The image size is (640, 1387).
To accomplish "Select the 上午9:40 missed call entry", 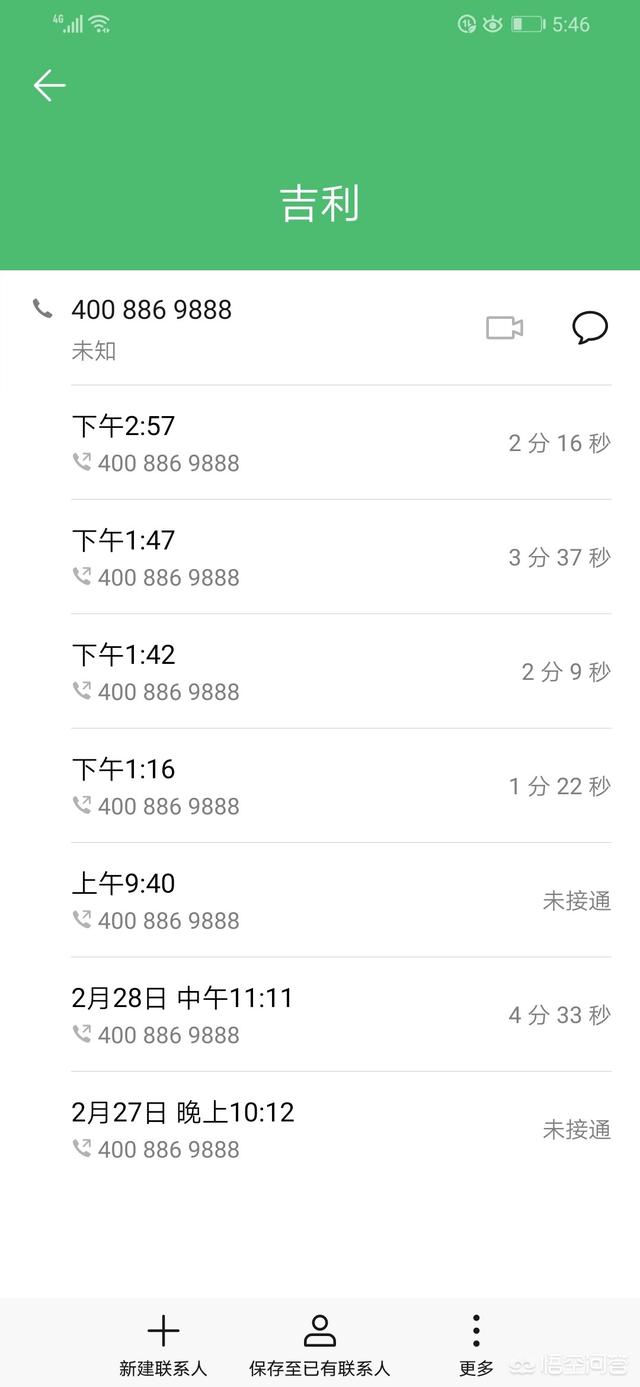I will coord(340,900).
